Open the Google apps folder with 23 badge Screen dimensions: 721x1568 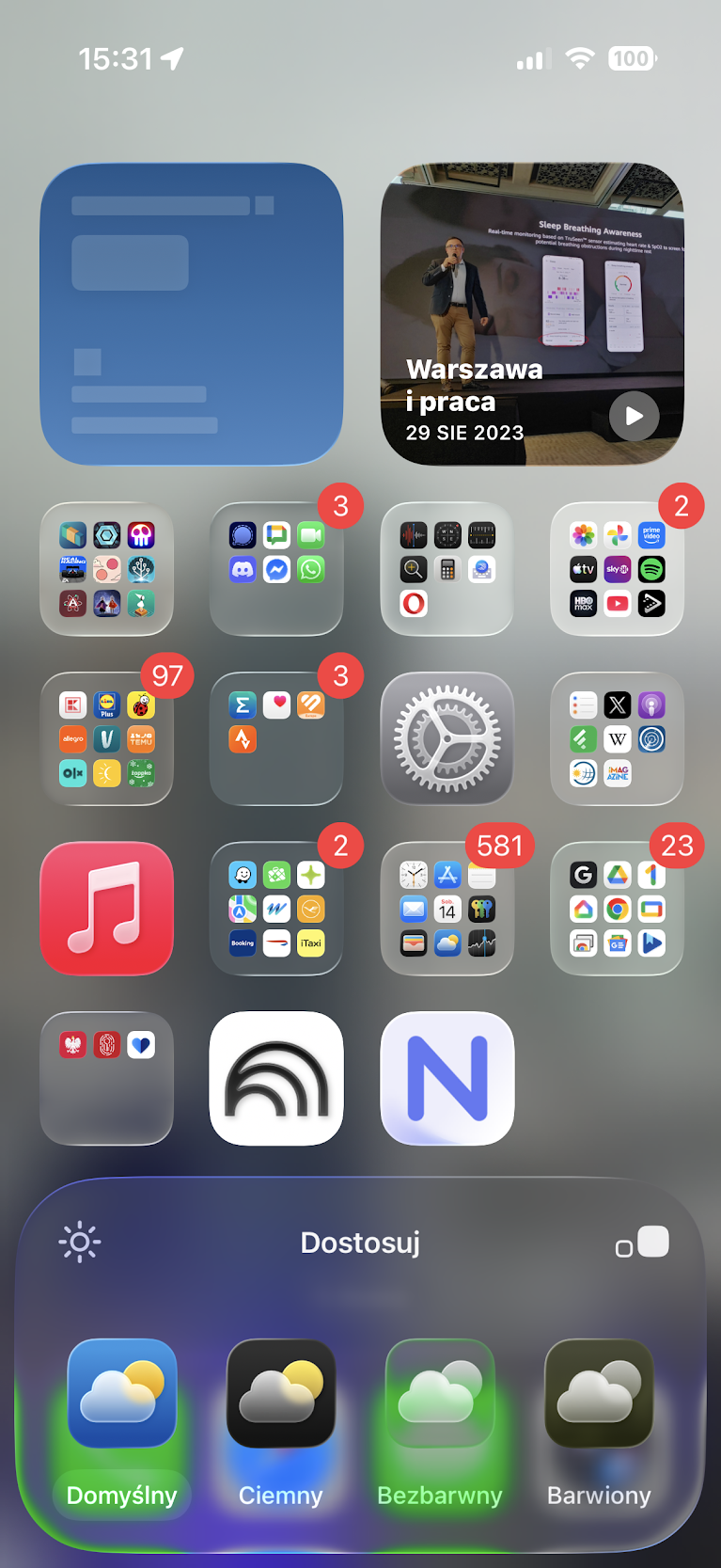pos(617,909)
